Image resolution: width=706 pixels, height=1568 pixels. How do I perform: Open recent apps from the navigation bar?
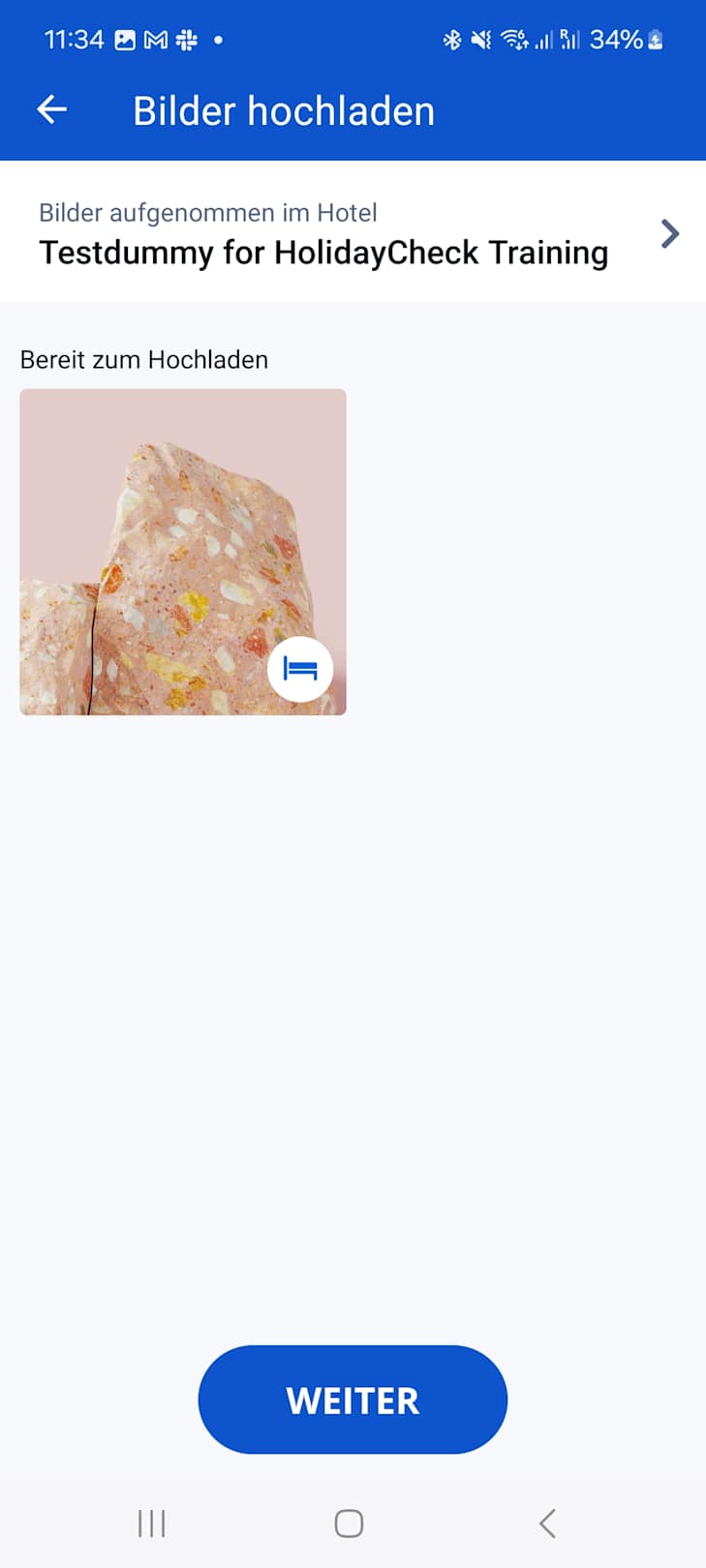(152, 1523)
